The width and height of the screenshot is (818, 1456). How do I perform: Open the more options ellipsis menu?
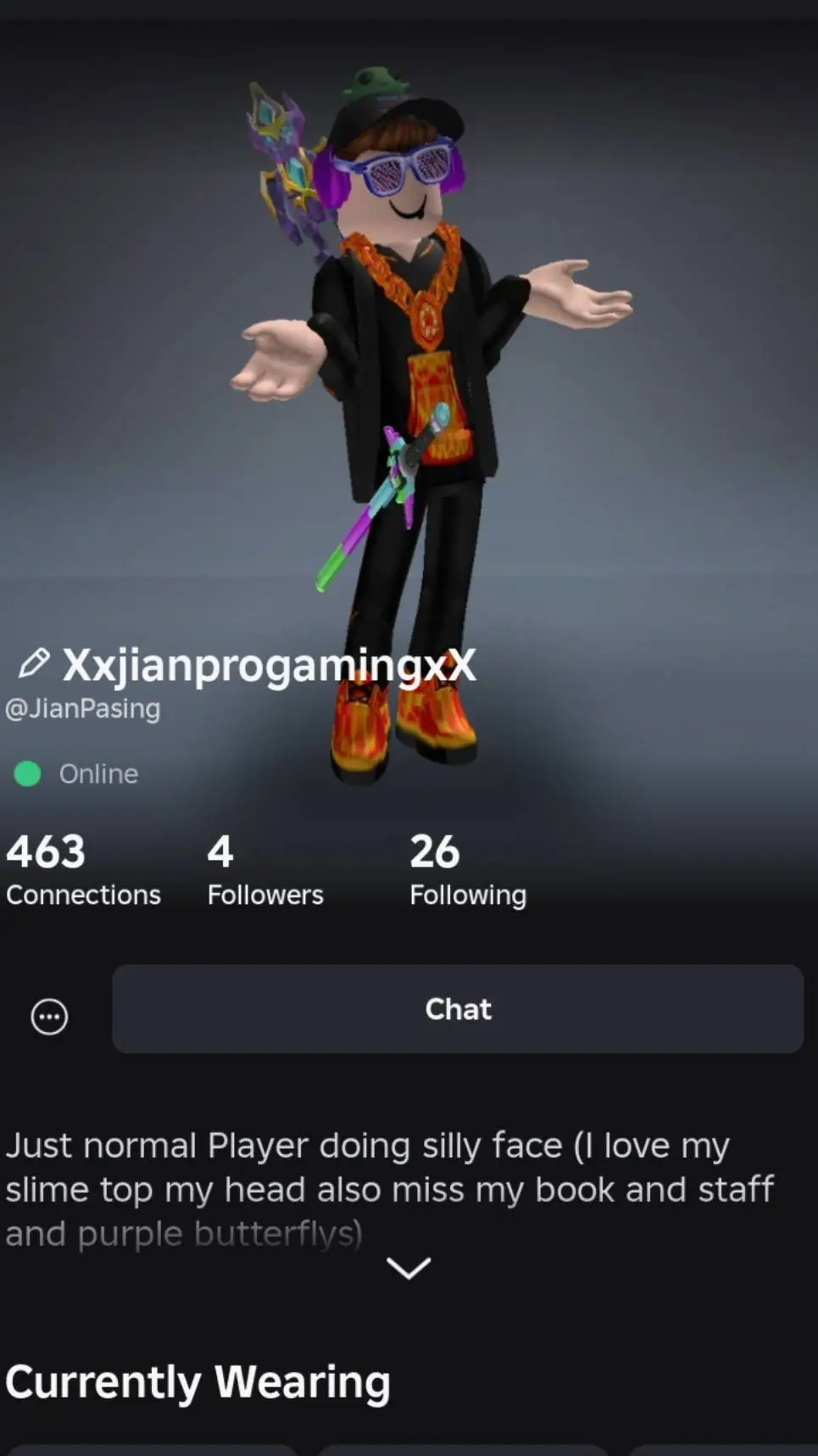click(49, 1016)
